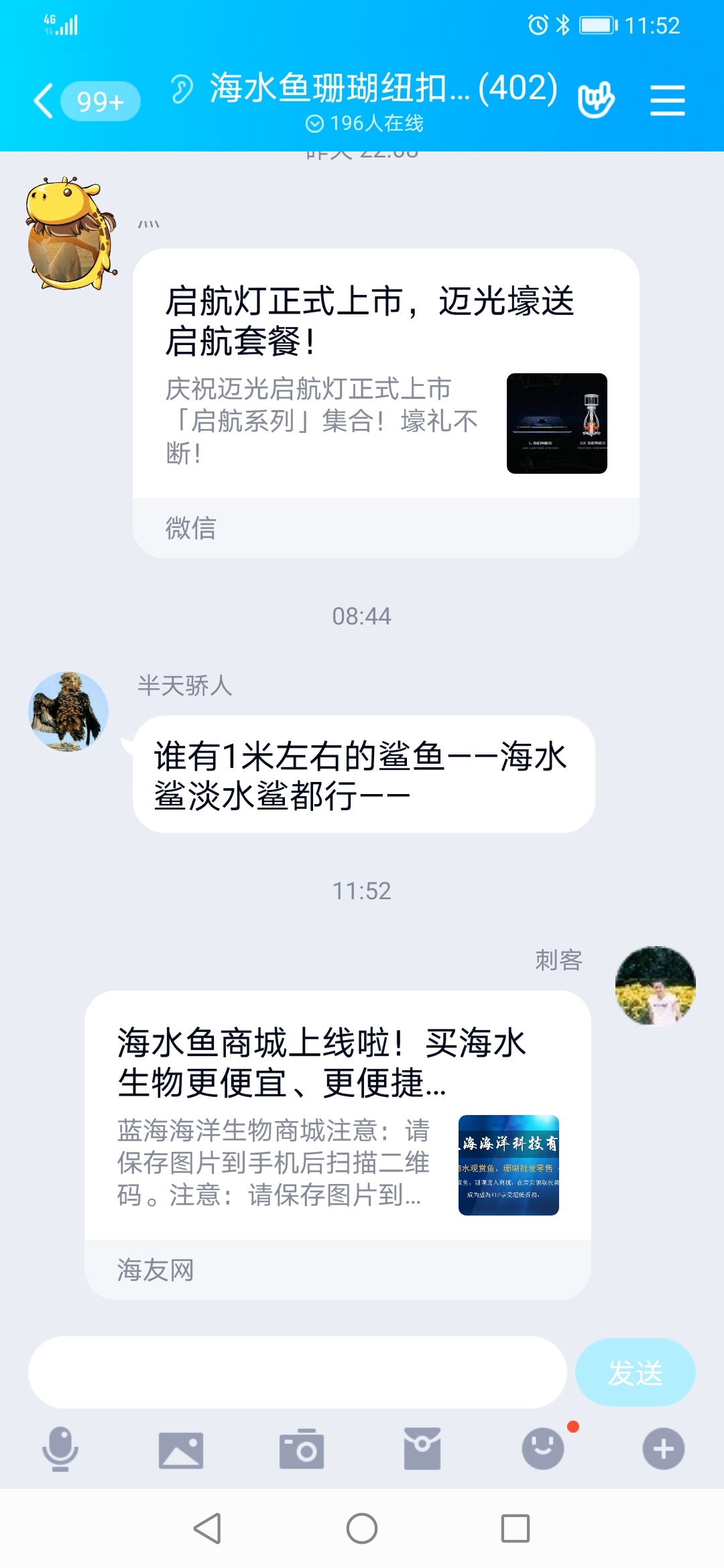Tap the hand gesture icon in header
Screen dimensions: 724x1568
click(x=595, y=101)
